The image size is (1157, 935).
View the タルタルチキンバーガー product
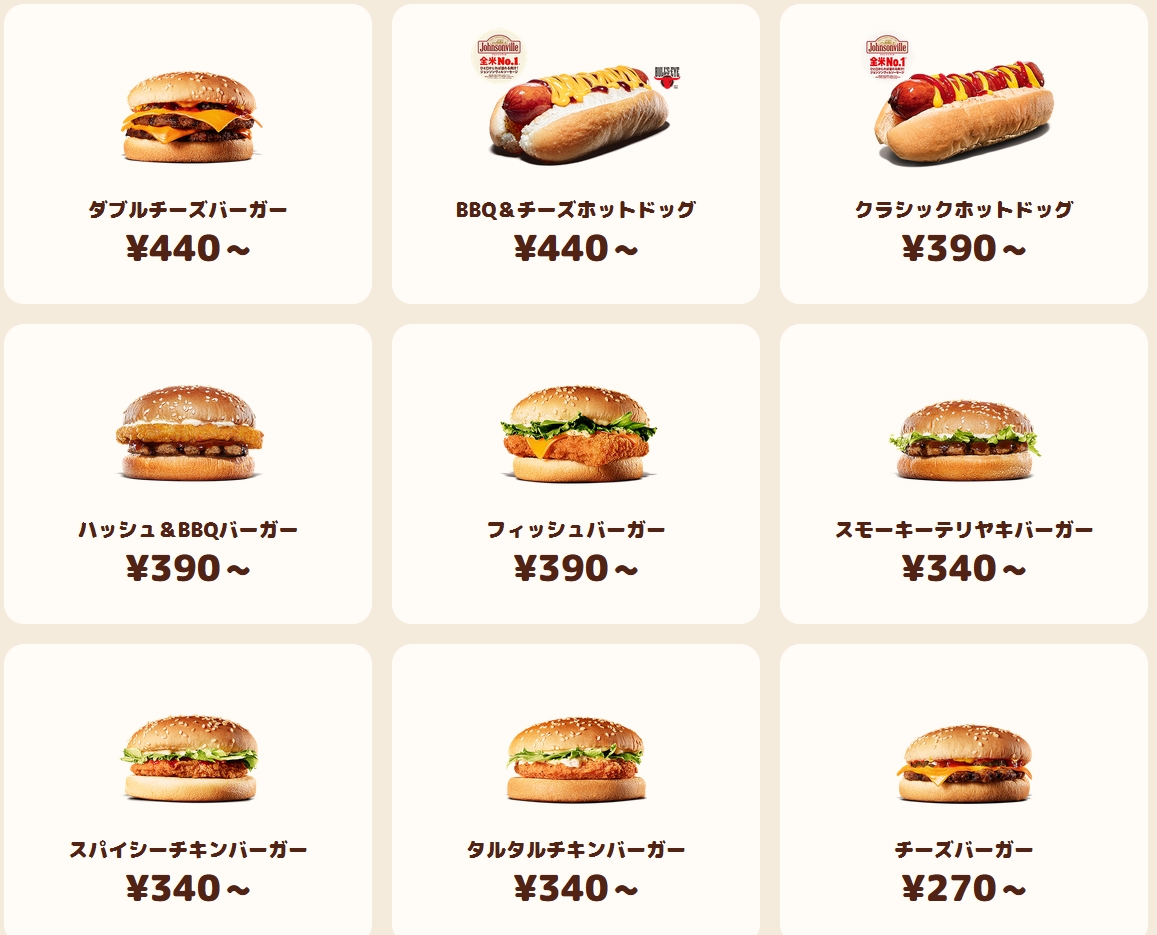[x=575, y=794]
